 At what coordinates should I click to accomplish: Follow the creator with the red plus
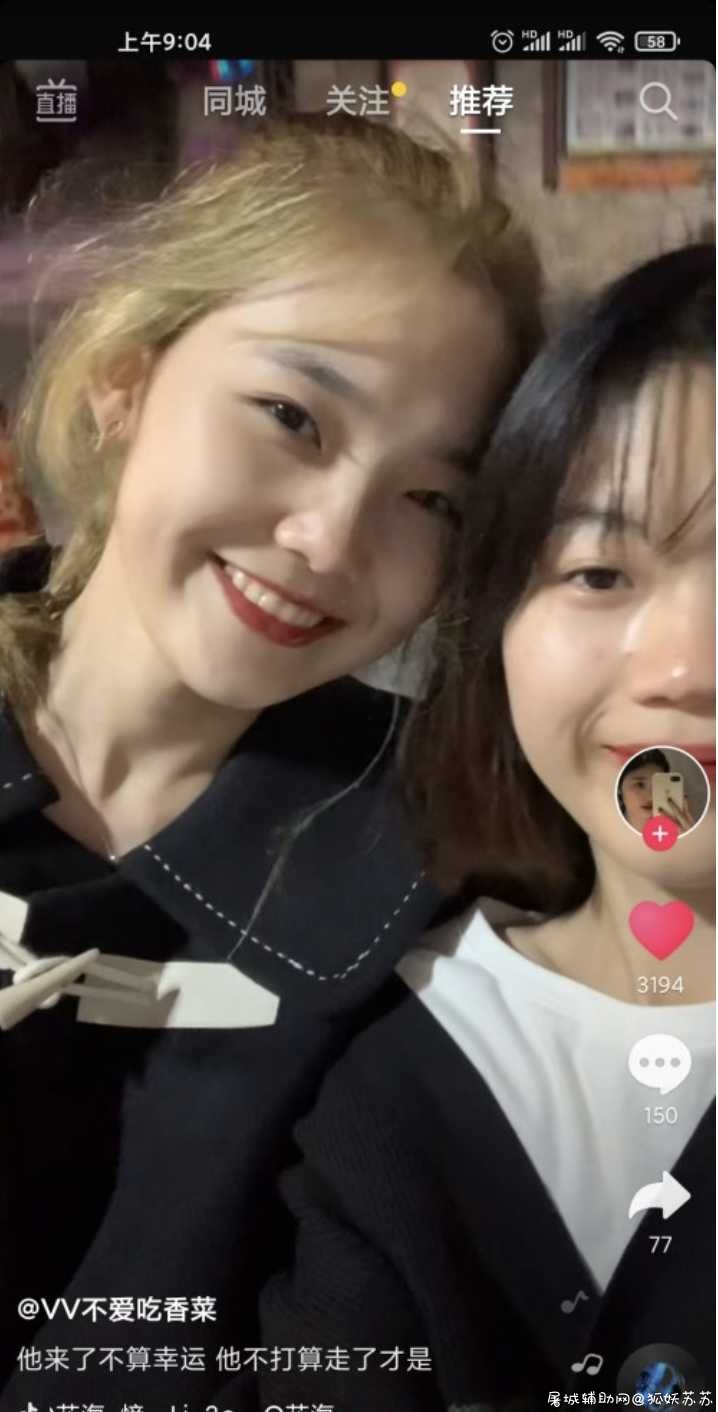tap(660, 833)
